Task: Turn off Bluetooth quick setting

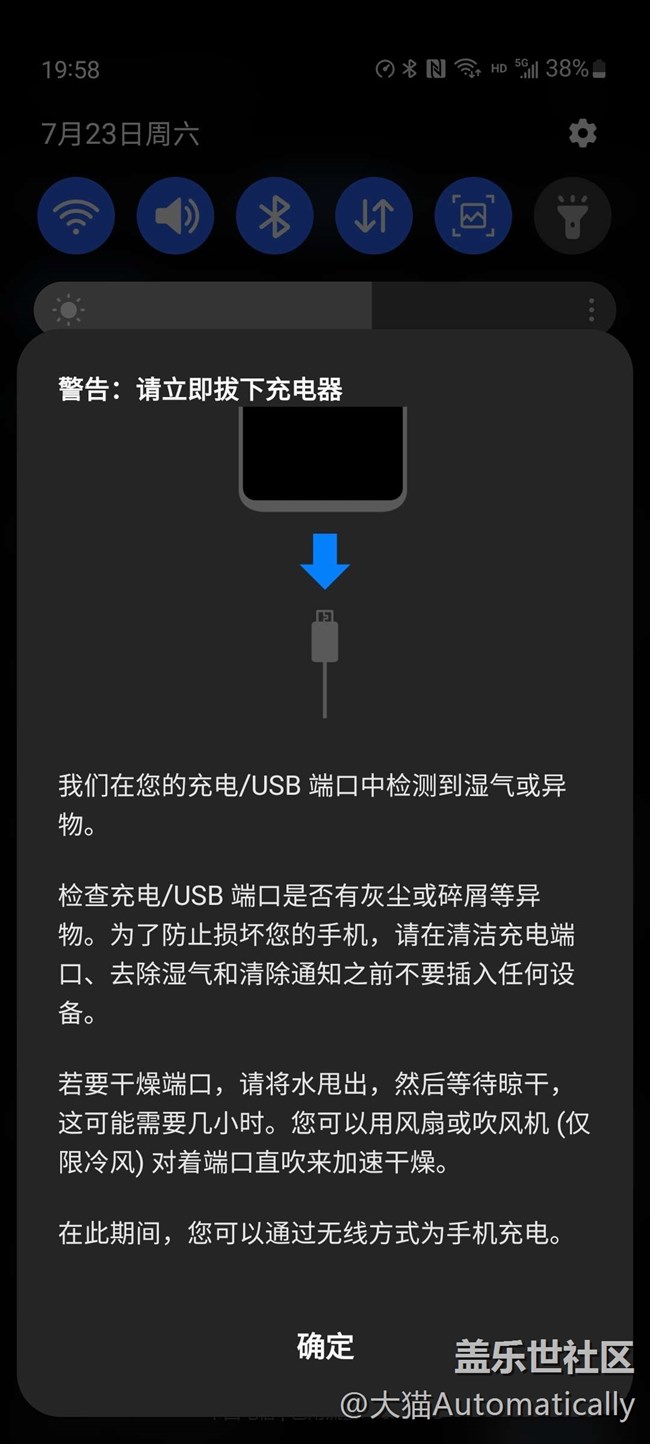Action: 274,216
